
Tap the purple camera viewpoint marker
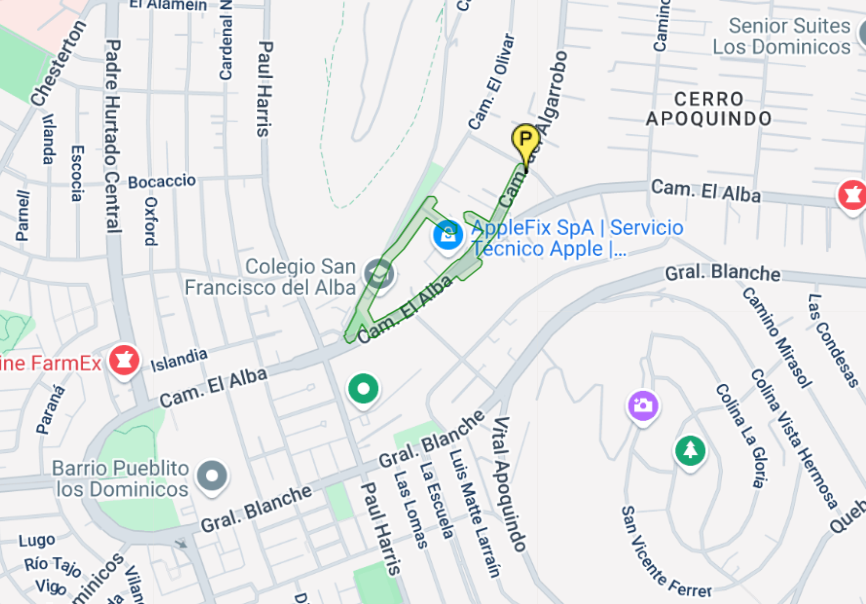coord(643,405)
